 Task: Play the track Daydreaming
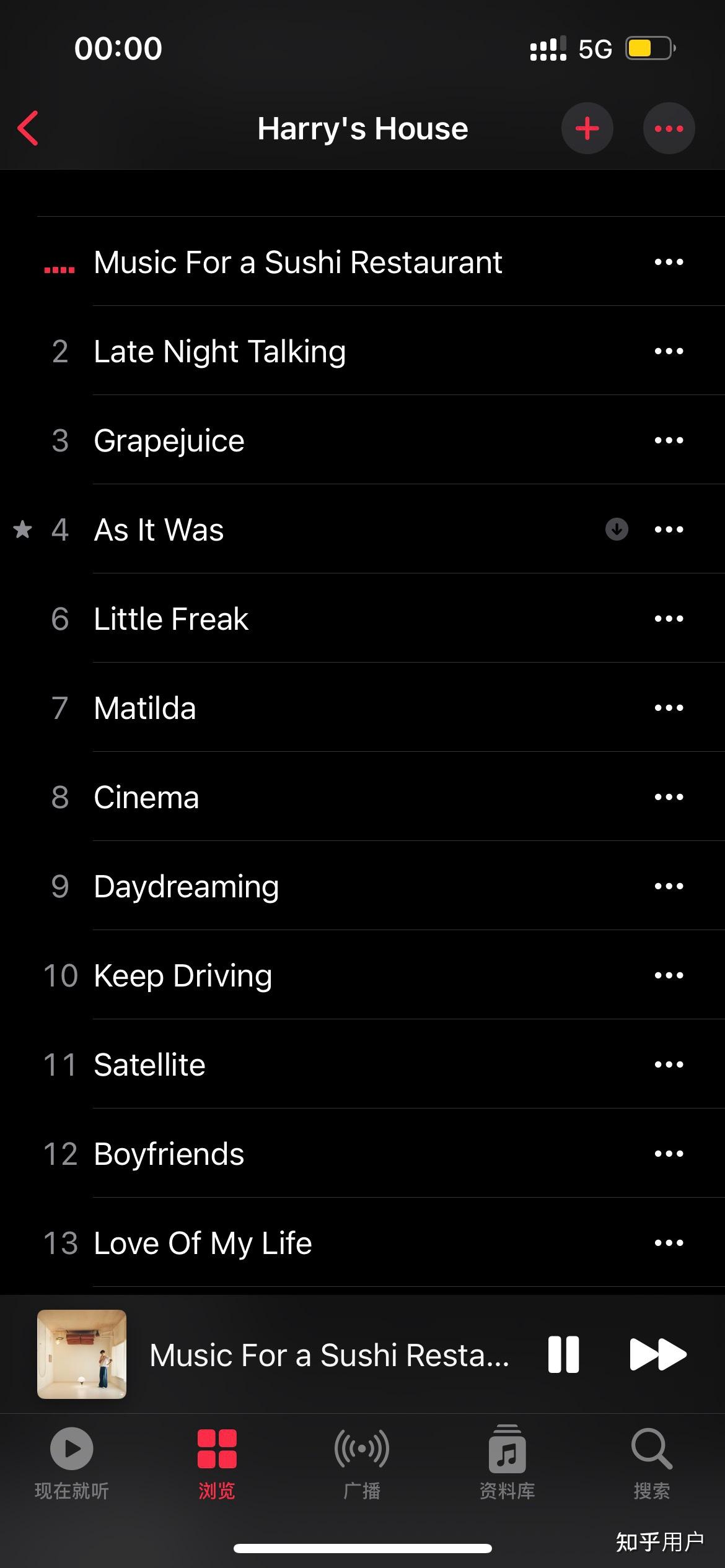(x=186, y=886)
